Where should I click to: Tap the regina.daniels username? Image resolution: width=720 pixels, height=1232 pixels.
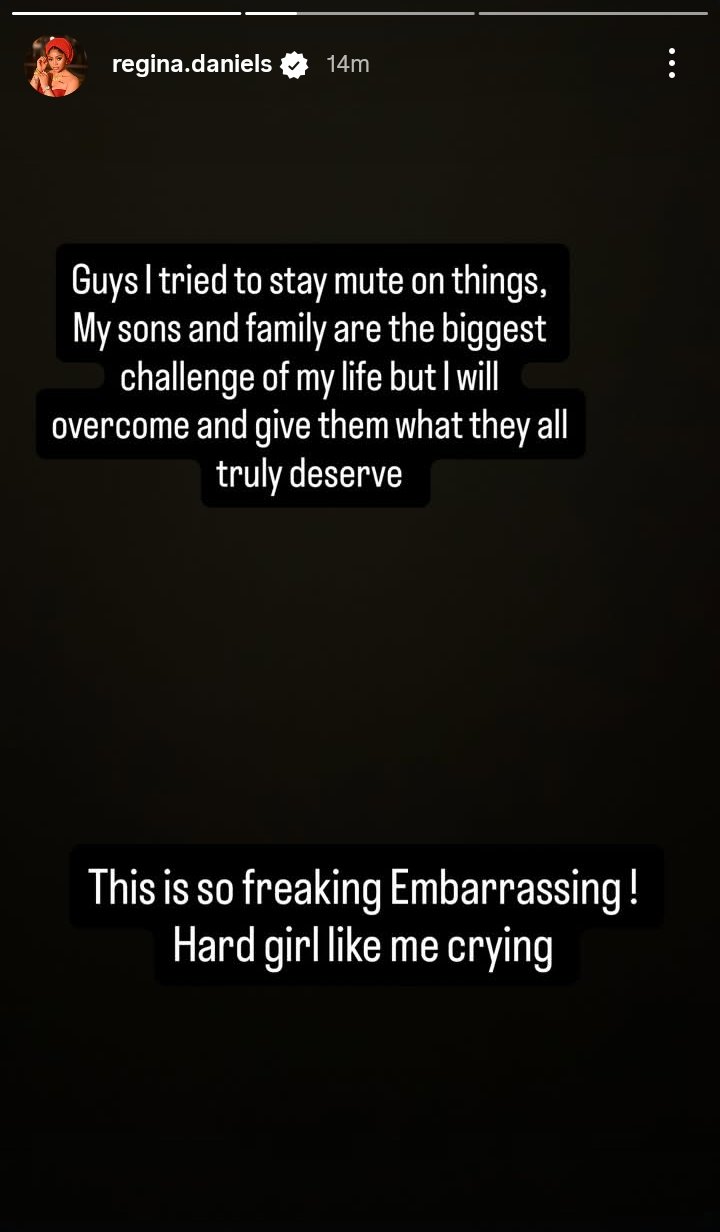point(192,65)
